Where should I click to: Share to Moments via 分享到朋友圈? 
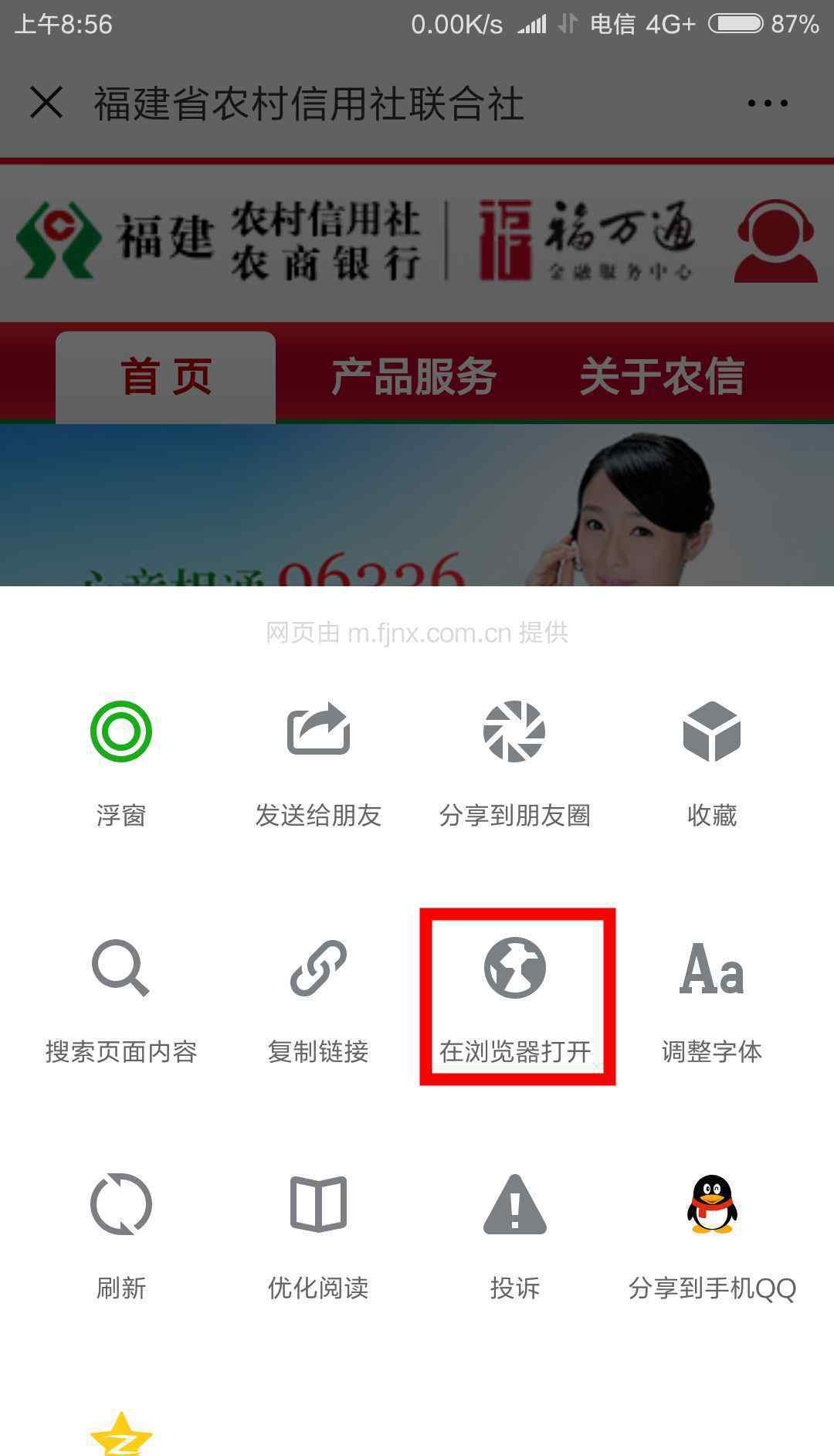515,763
